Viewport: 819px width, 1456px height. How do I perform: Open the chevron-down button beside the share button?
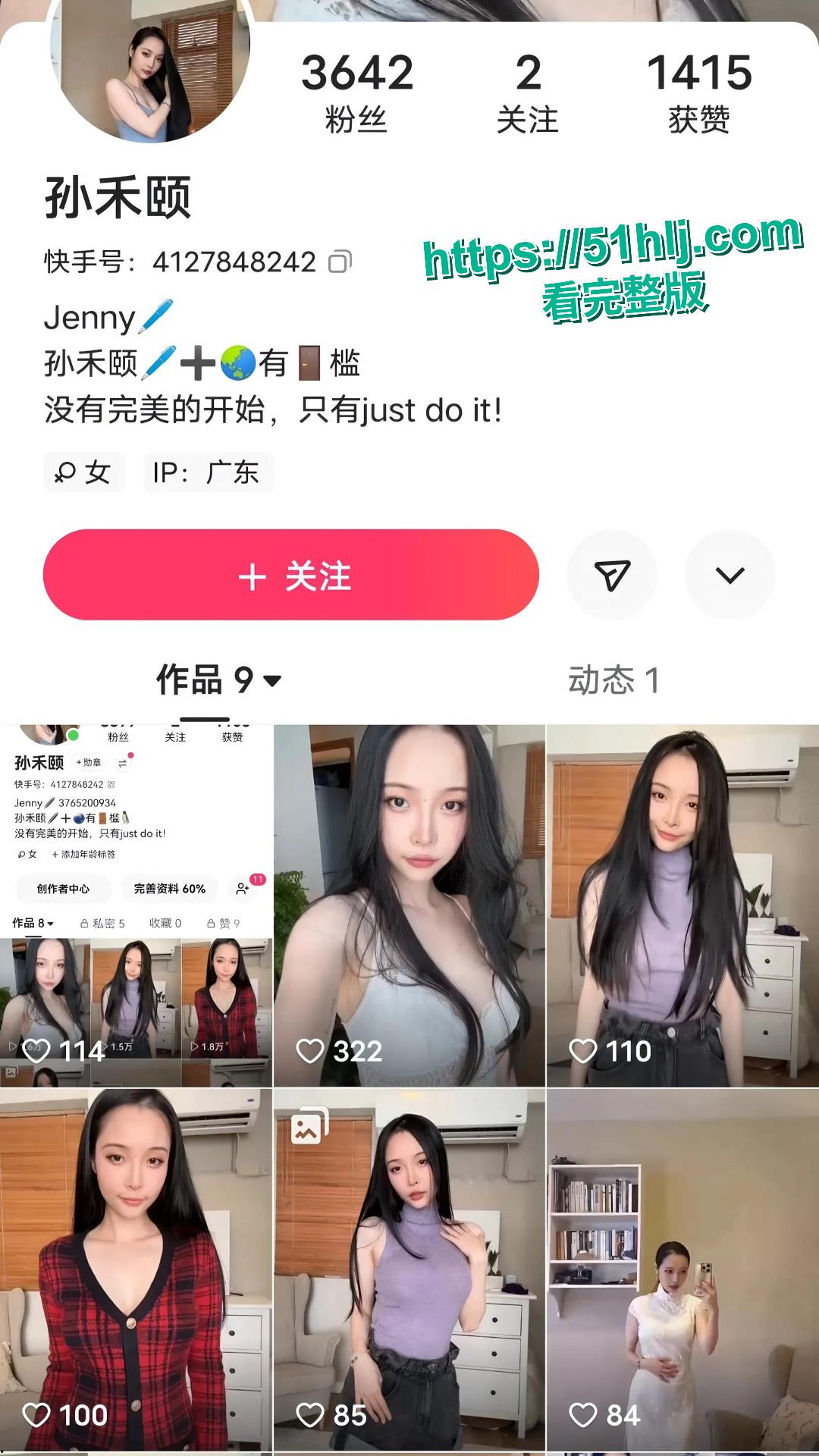pyautogui.click(x=730, y=575)
